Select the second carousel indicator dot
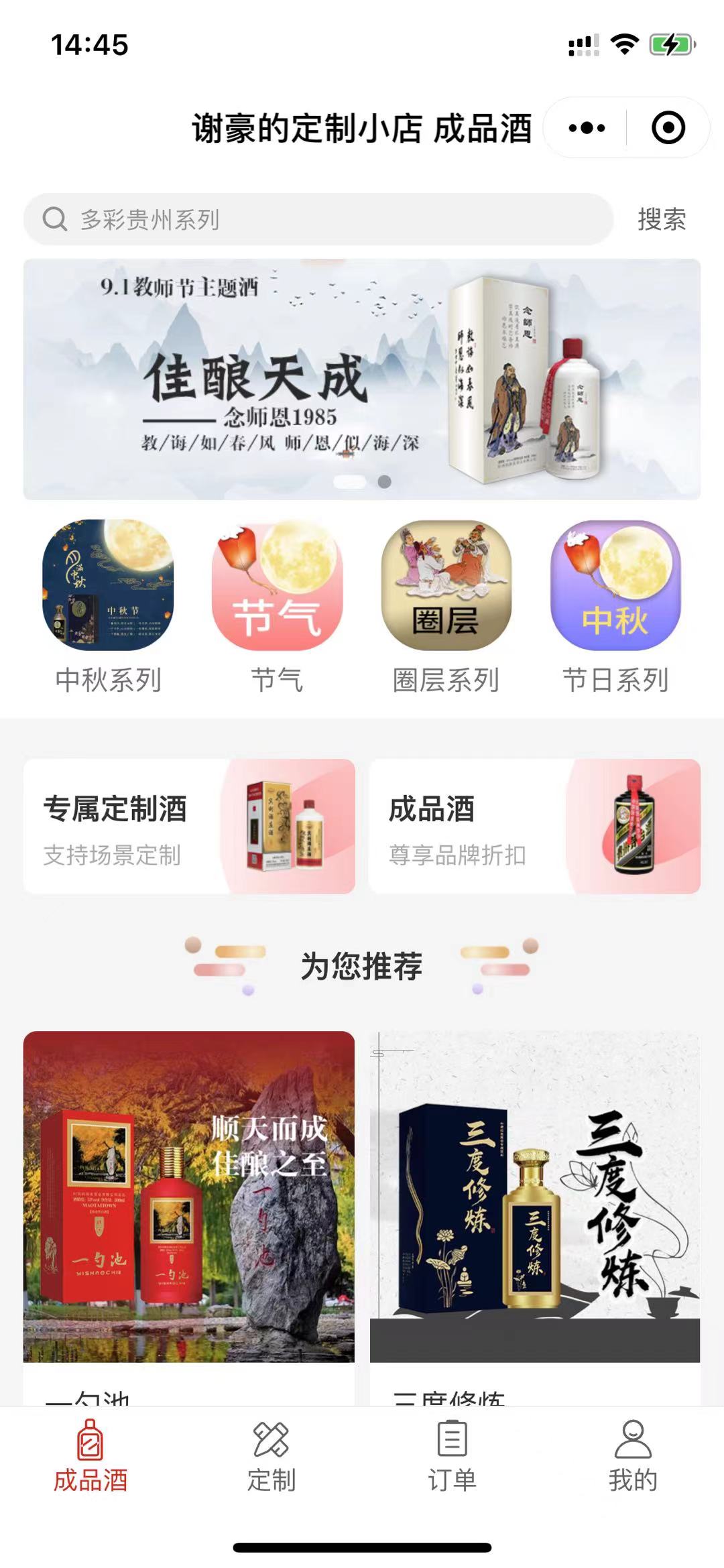This screenshot has height=1568, width=724. click(383, 480)
